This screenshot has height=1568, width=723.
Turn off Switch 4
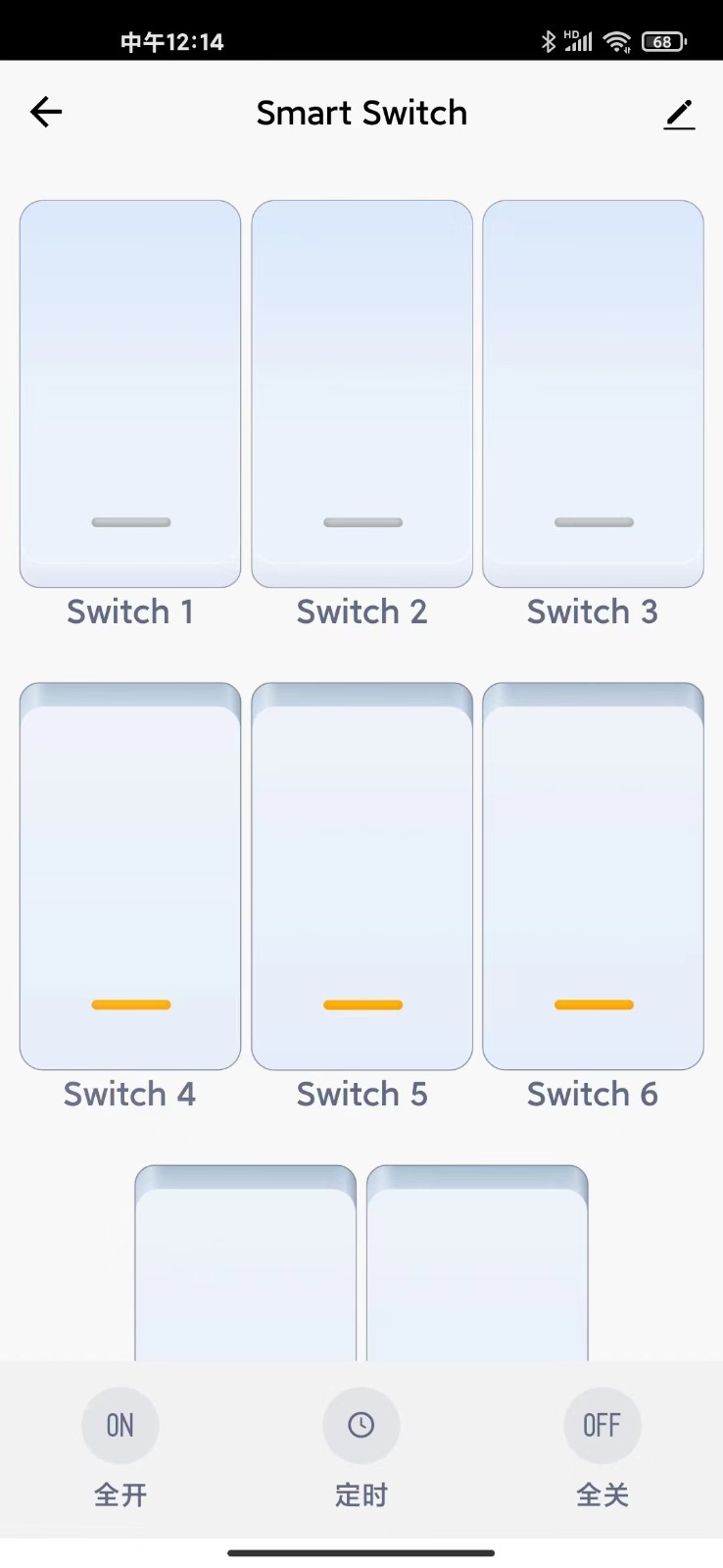tap(130, 876)
